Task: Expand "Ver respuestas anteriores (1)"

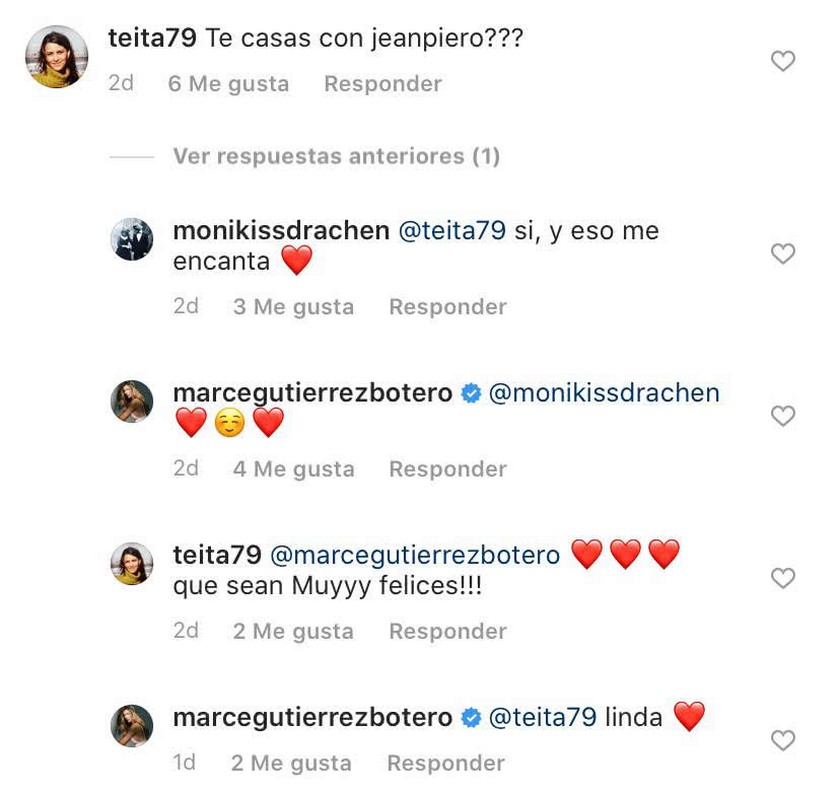Action: pyautogui.click(x=336, y=156)
